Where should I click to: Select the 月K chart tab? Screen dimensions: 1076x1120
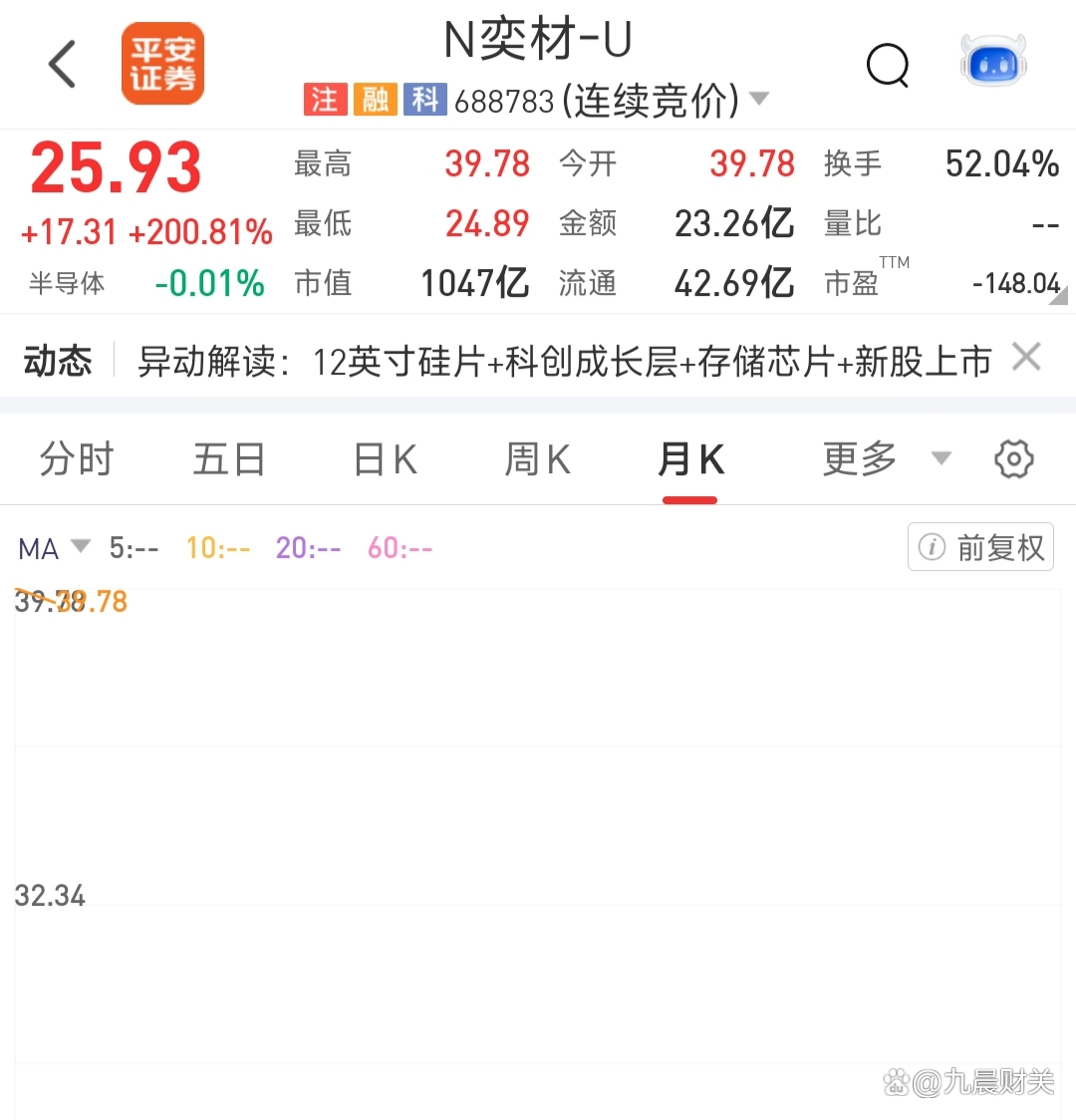690,460
